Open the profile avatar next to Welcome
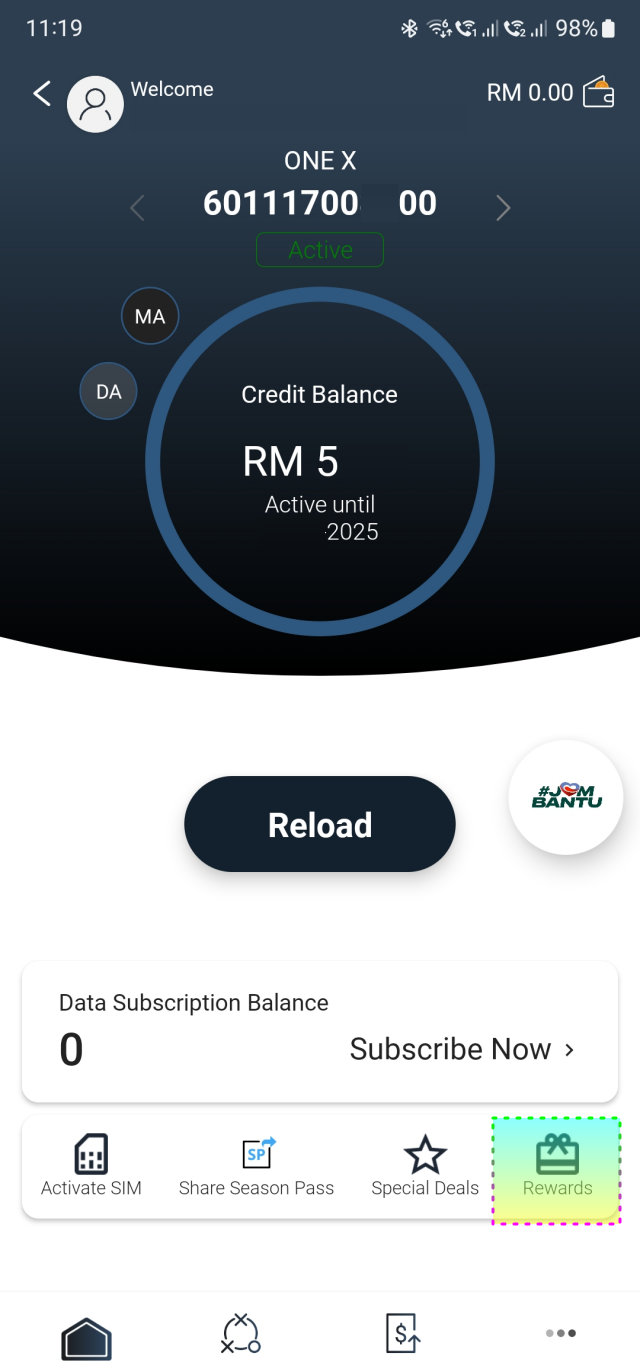 click(95, 104)
